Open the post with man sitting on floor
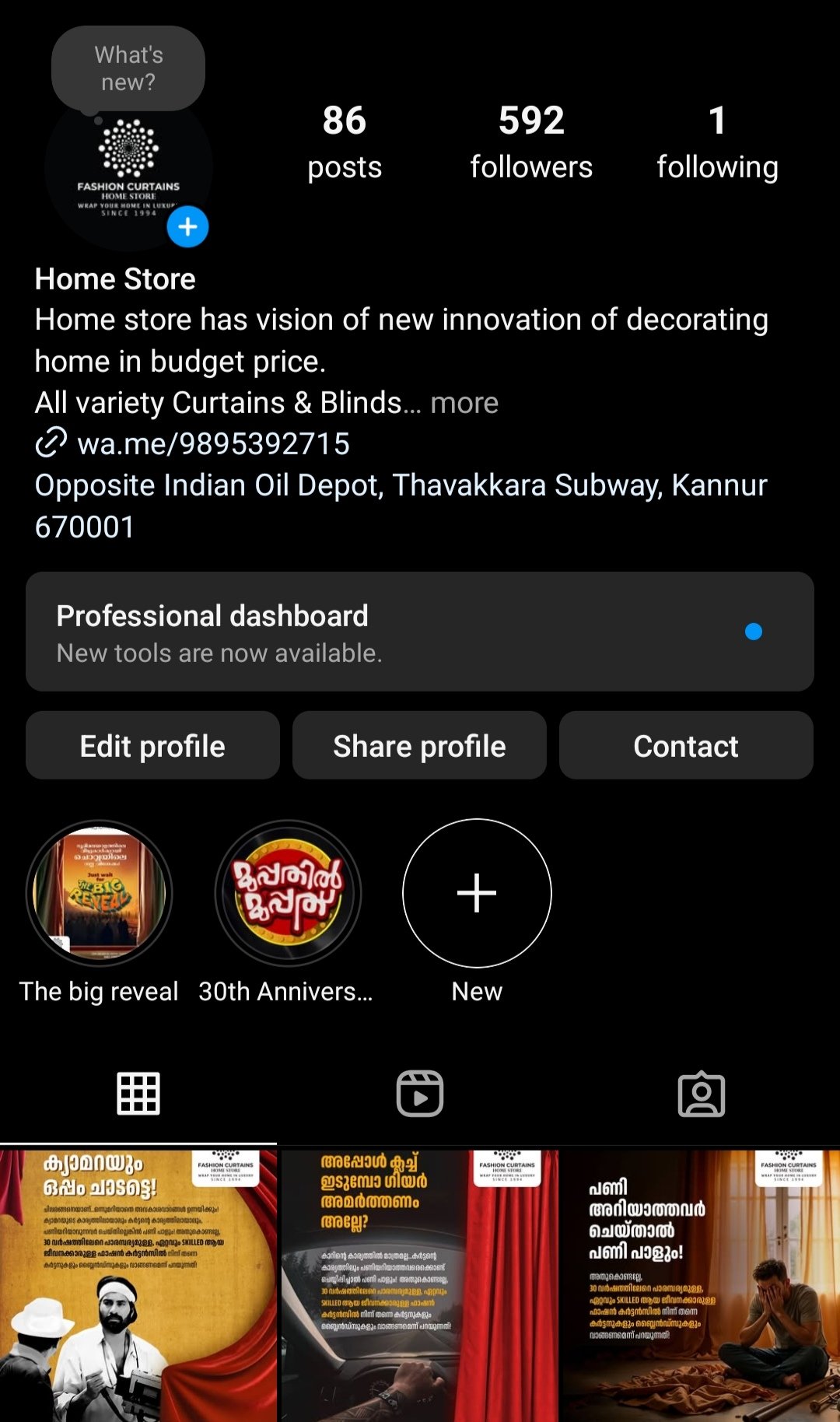The width and height of the screenshot is (840, 1422). point(702,1285)
